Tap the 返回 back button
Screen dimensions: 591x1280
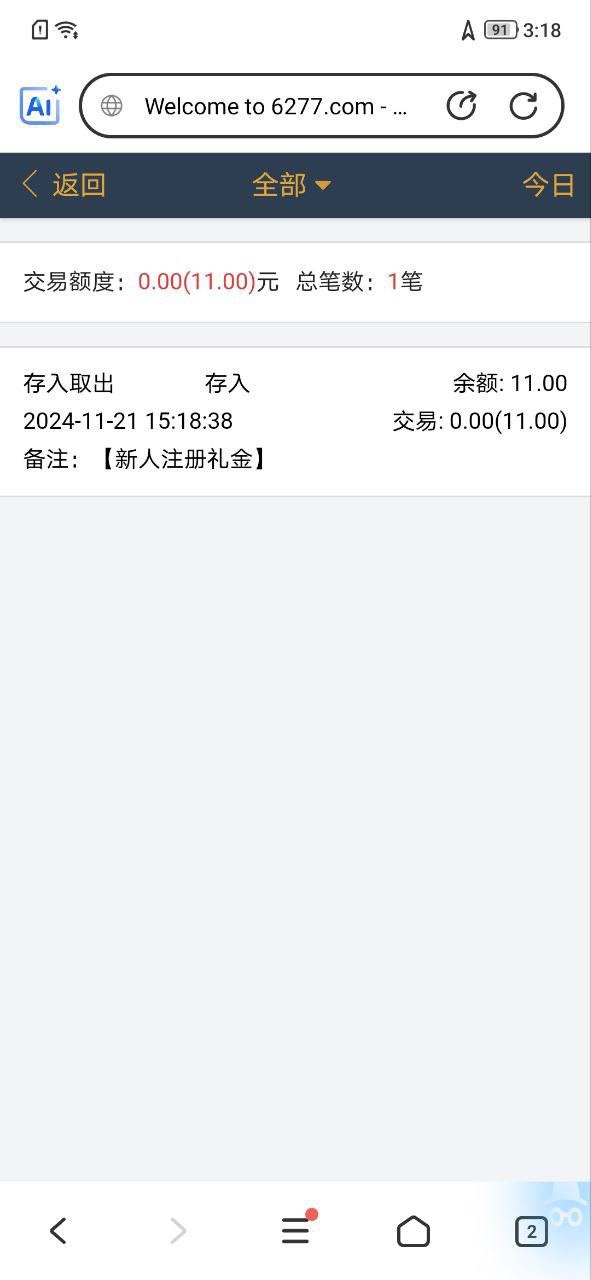click(x=64, y=185)
